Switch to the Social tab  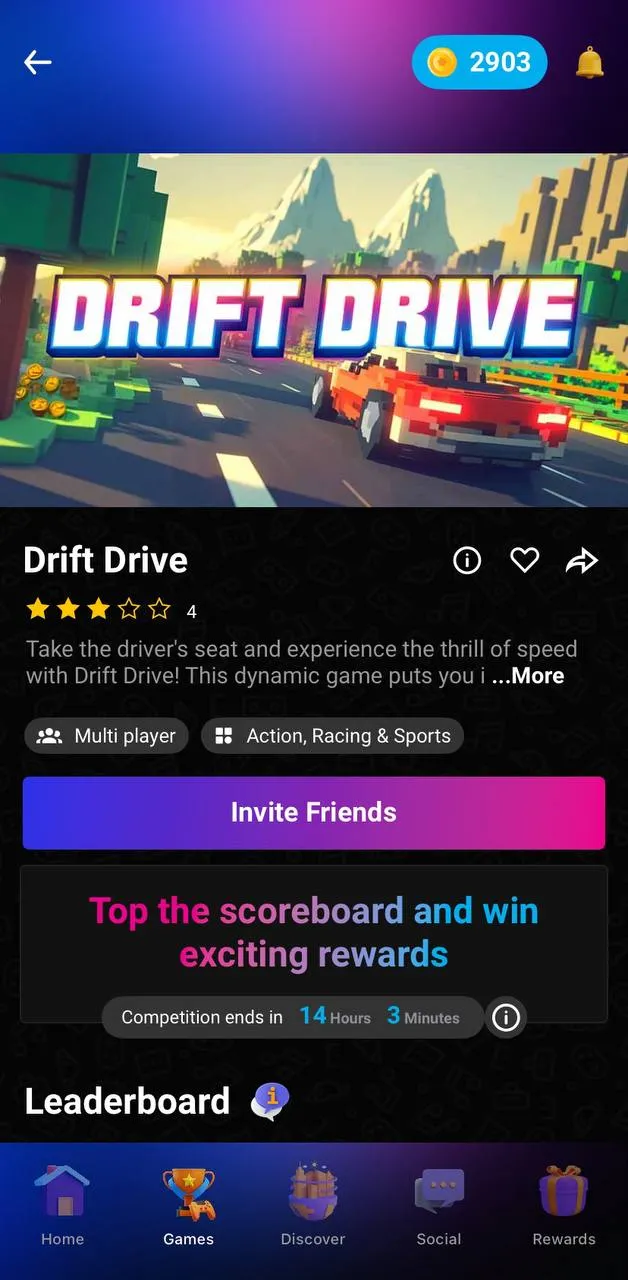(x=439, y=1206)
